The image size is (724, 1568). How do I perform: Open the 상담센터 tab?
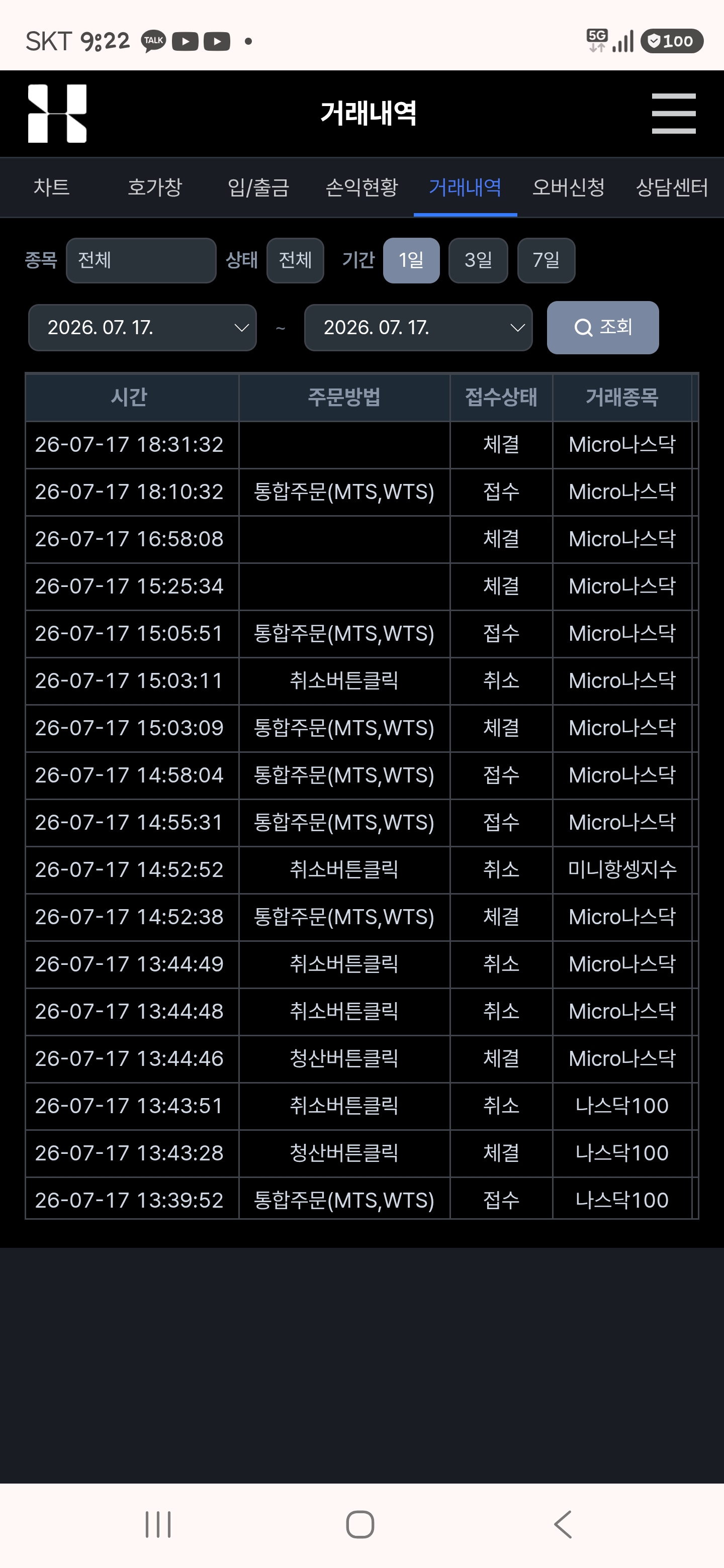(672, 187)
